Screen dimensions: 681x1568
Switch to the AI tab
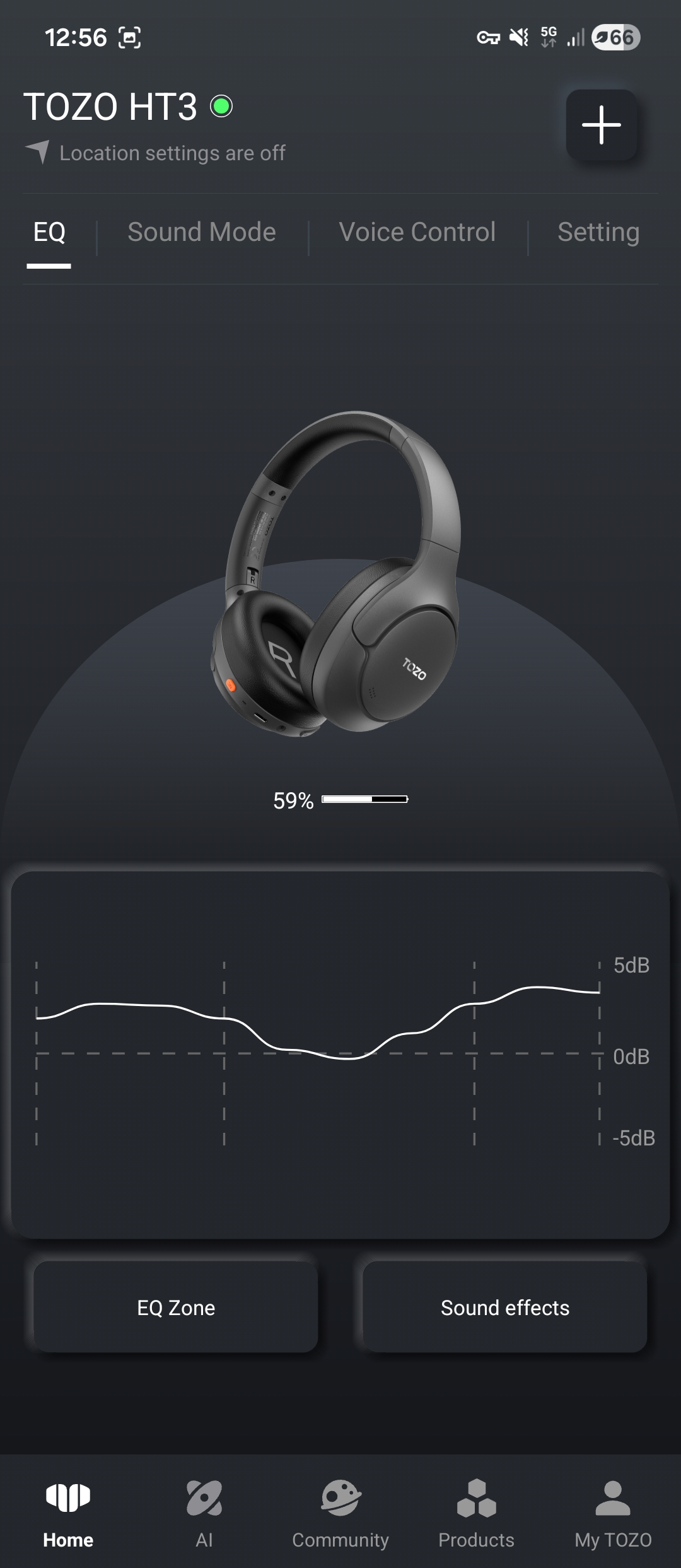[204, 1512]
